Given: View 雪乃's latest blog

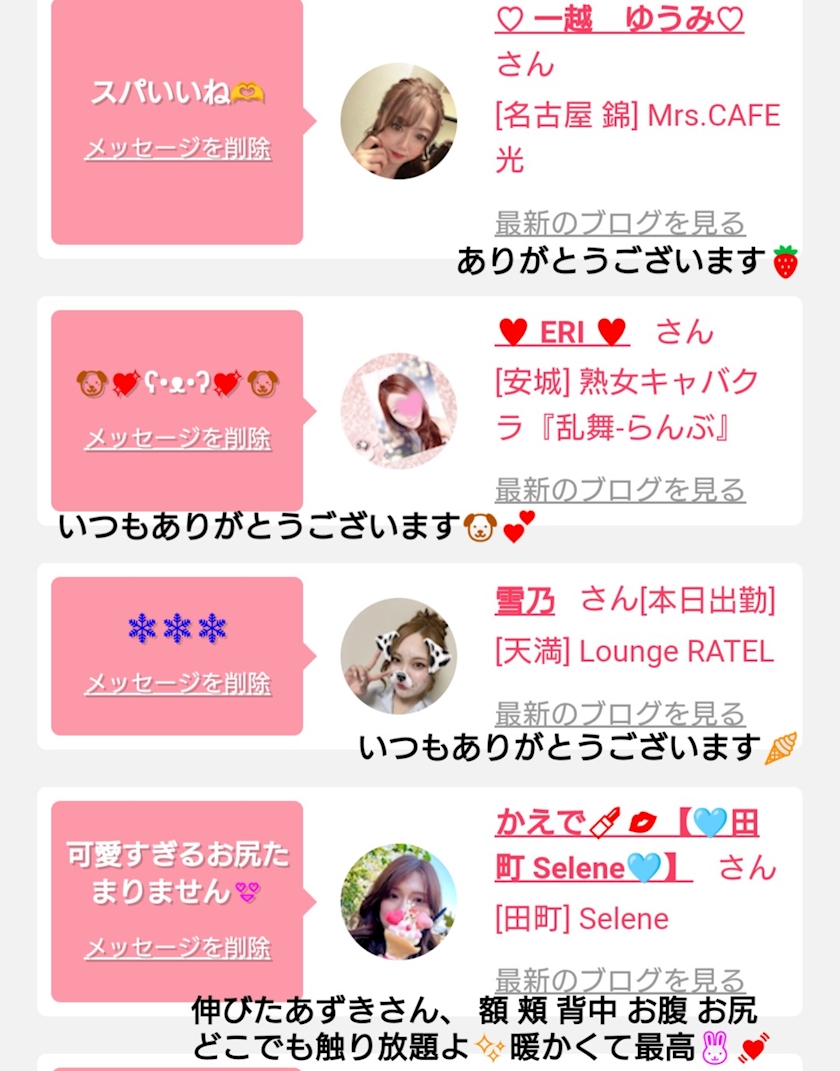Looking at the screenshot, I should tap(620, 713).
